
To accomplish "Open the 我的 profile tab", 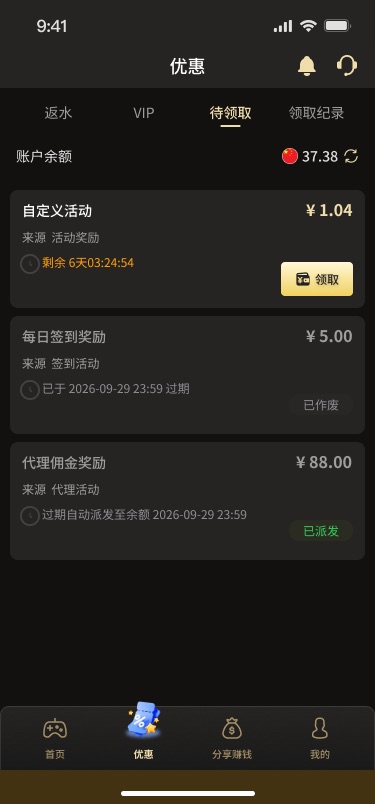I will pyautogui.click(x=320, y=738).
